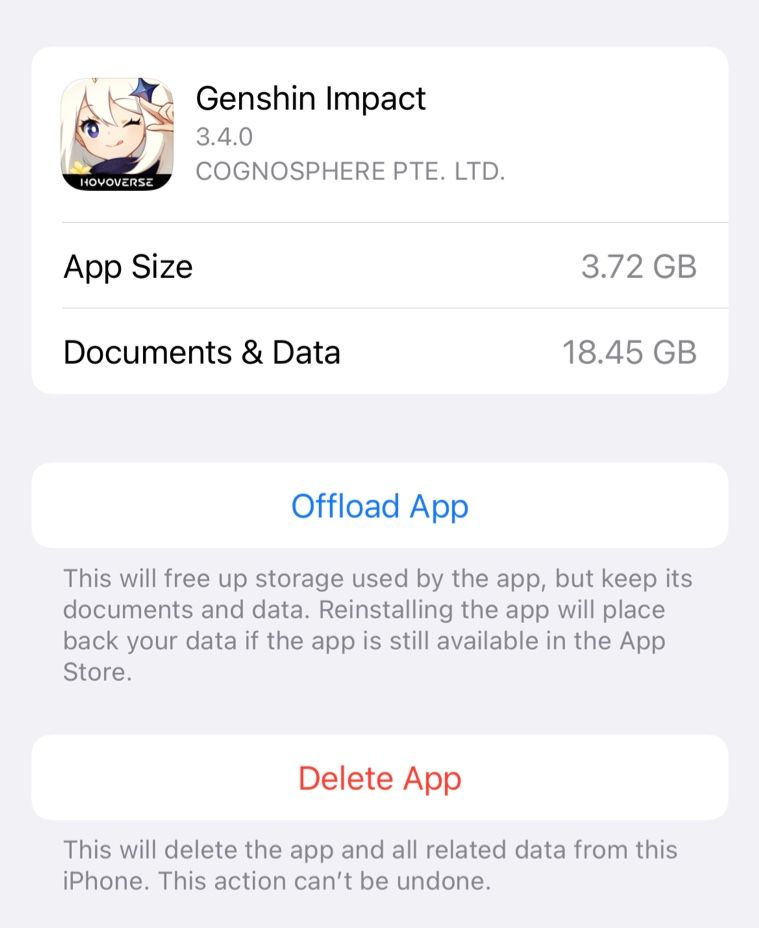The height and width of the screenshot is (928, 759).
Task: Click the Genshin Impact title text
Action: [310, 98]
